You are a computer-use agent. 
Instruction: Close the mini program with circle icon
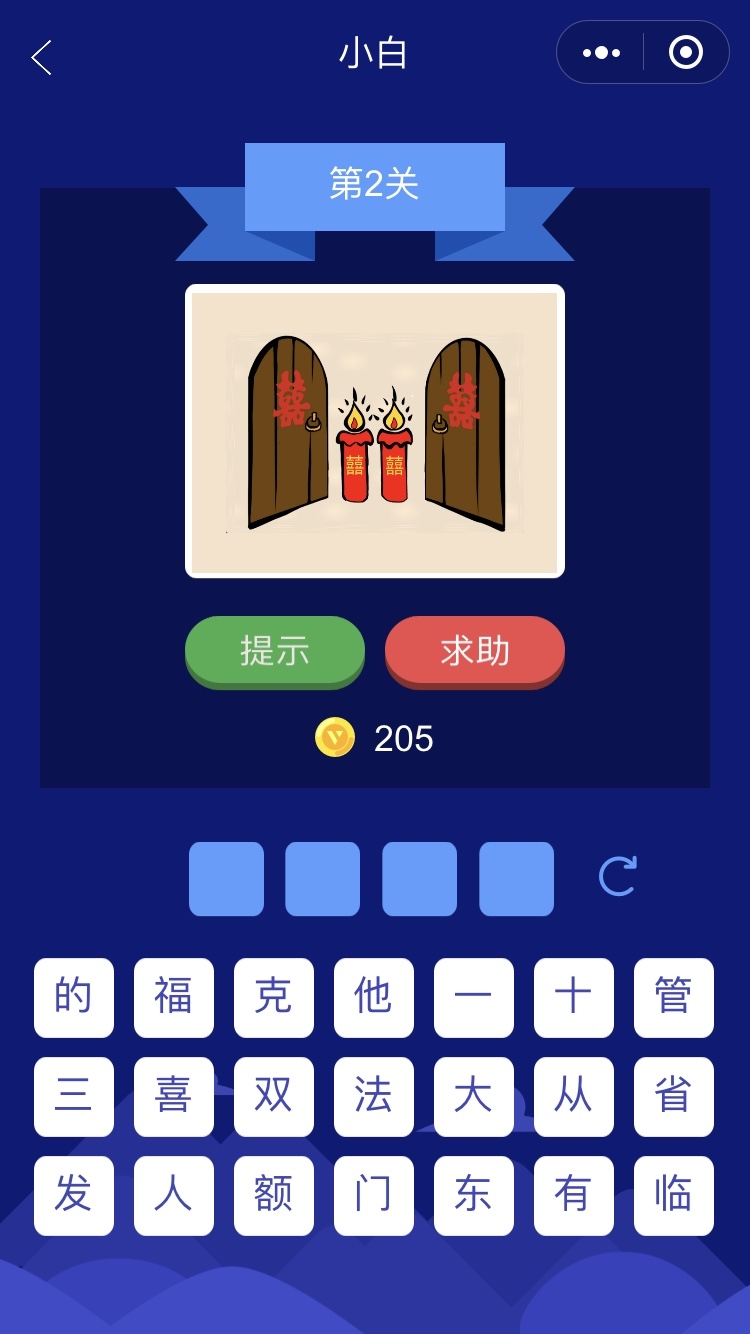pos(685,53)
